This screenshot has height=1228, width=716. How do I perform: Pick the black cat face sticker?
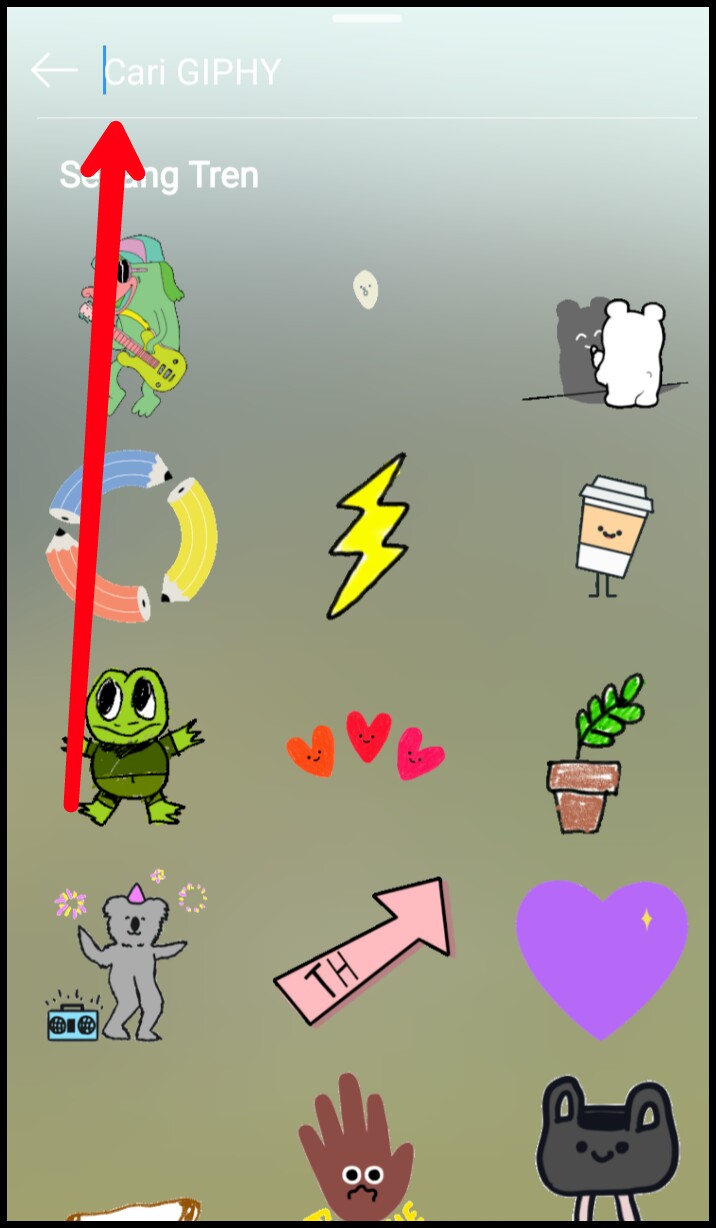[x=607, y=1148]
